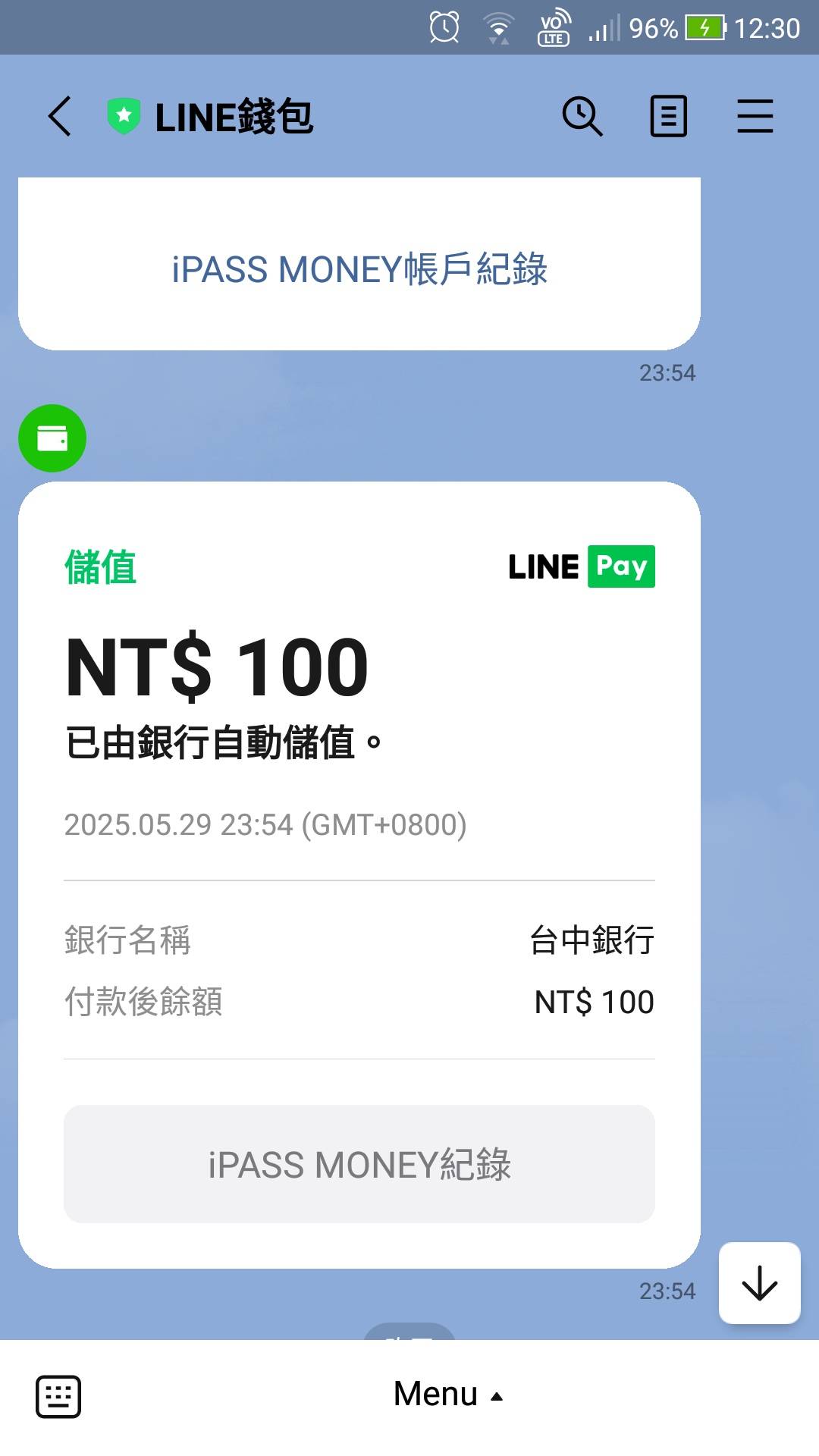Switch to keyboard input
The height and width of the screenshot is (1456, 819).
[x=58, y=1396]
